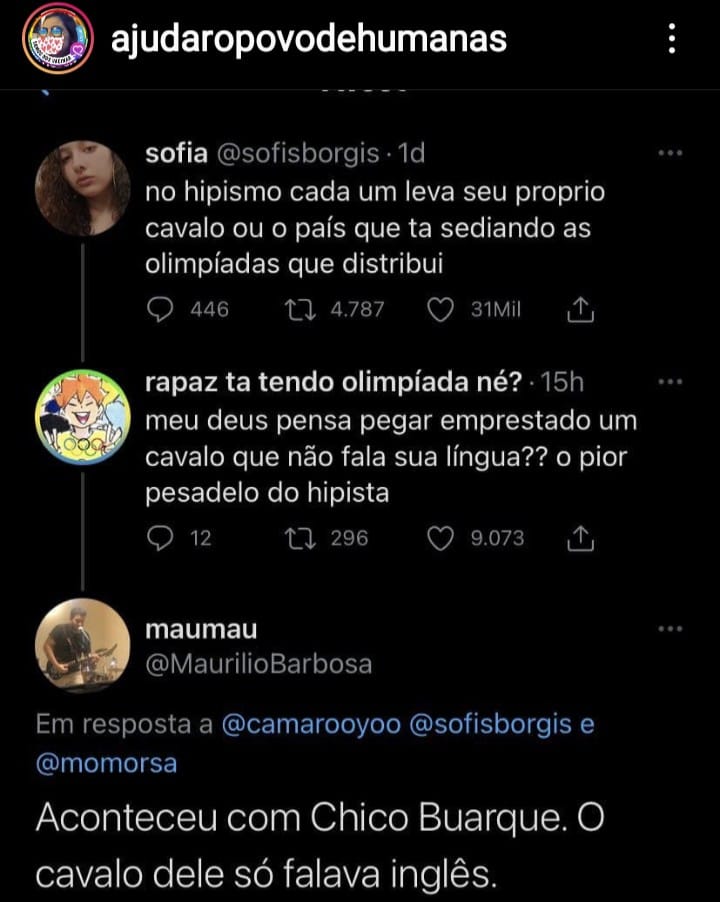This screenshot has height=902, width=720.
Task: Open the post's overflow menu
Action: pos(671,40)
